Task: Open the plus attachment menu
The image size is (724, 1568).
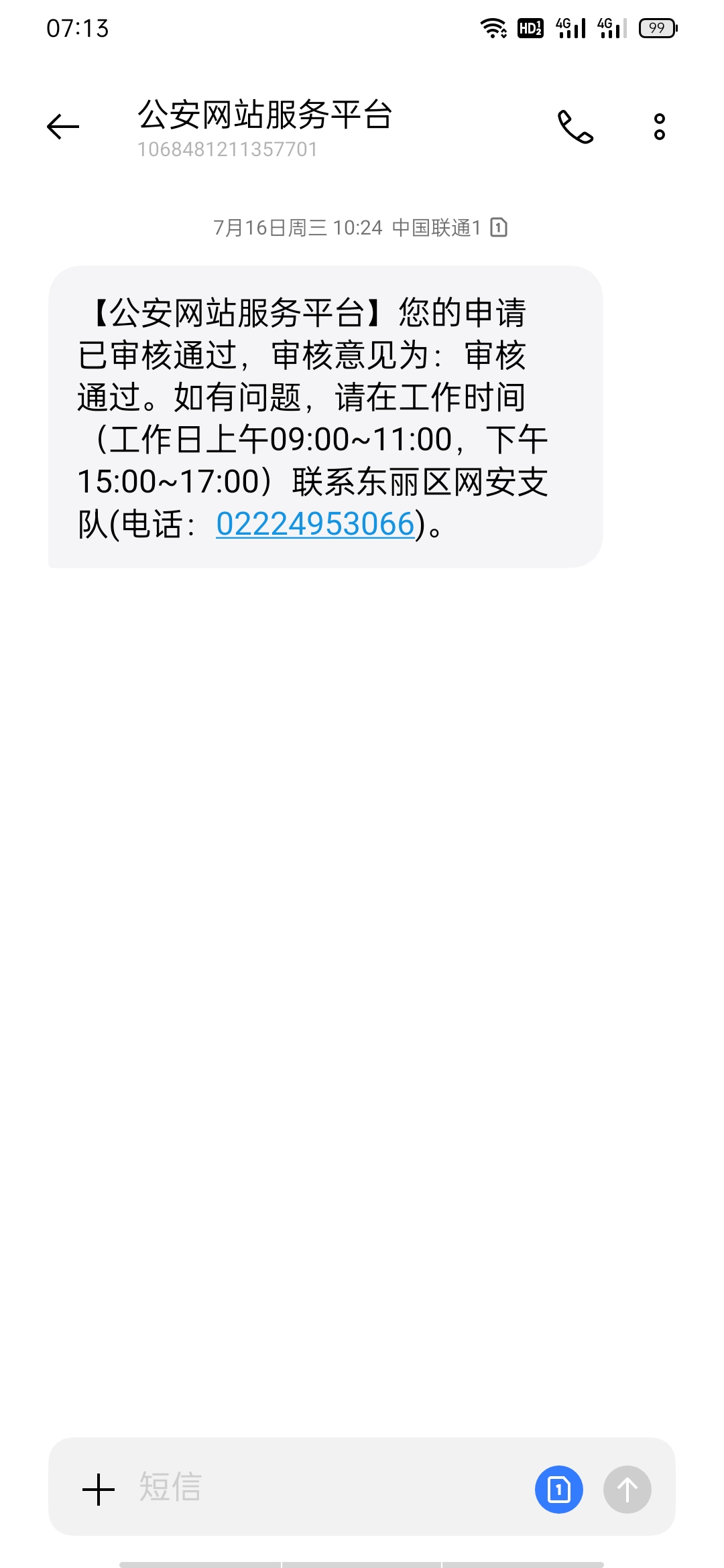Action: click(99, 1489)
